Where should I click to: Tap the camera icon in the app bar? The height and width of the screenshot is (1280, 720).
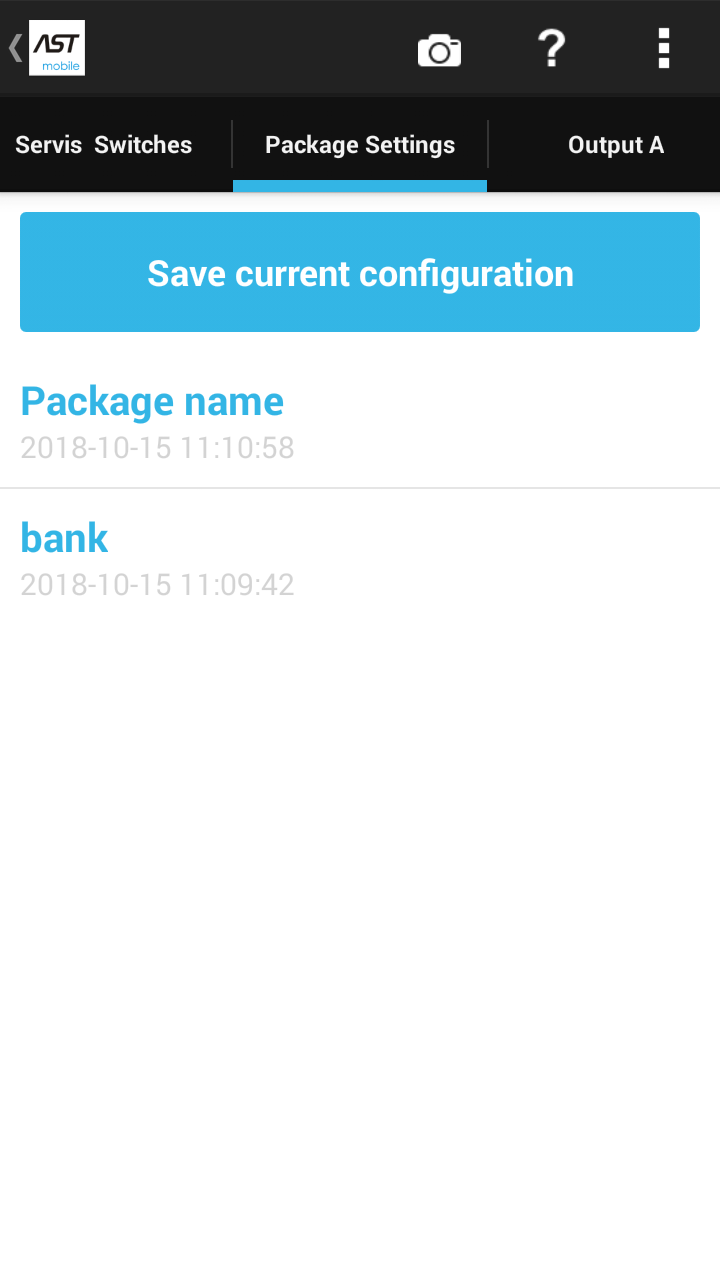tap(439, 49)
